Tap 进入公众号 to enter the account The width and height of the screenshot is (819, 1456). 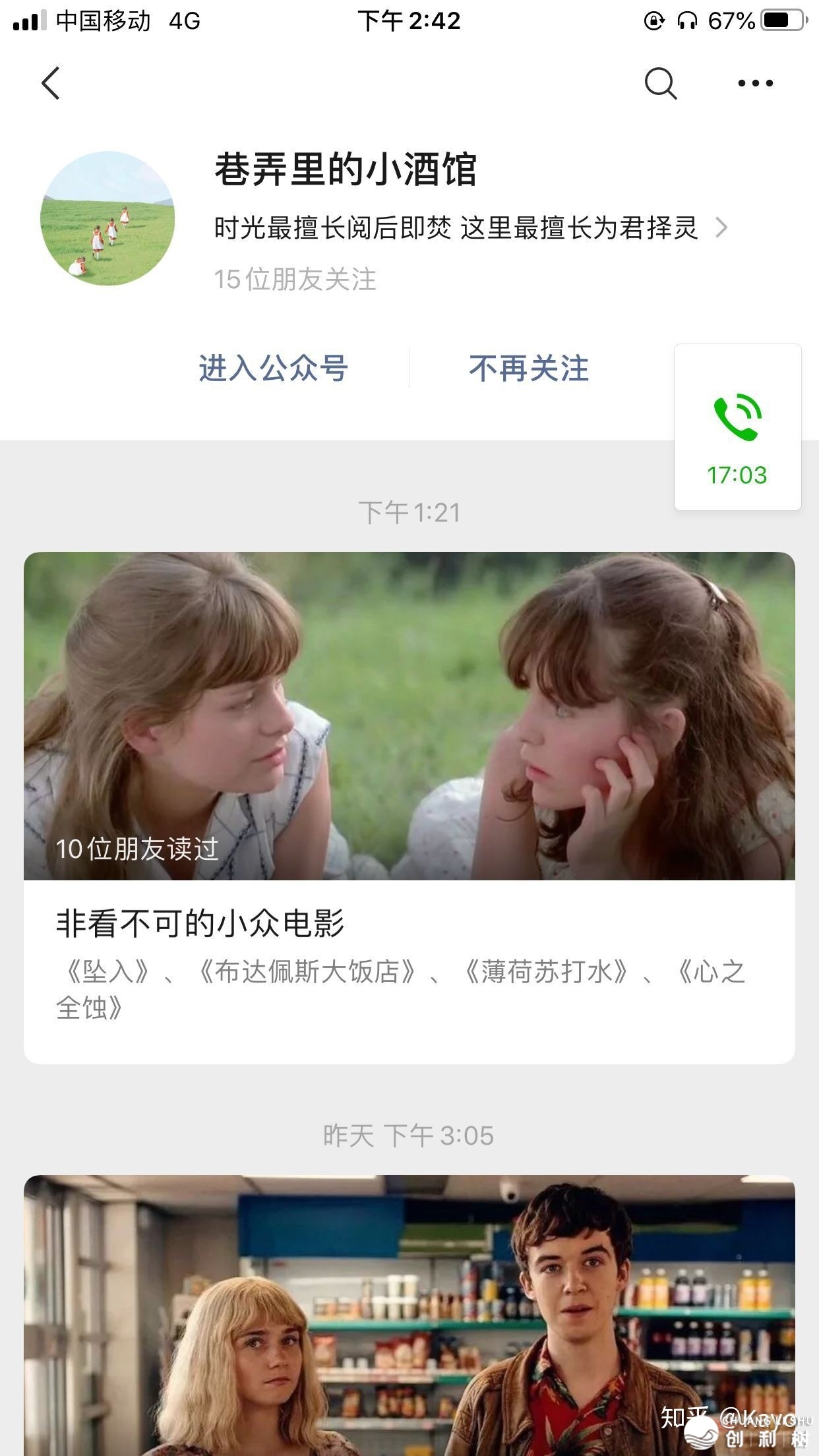tap(273, 368)
